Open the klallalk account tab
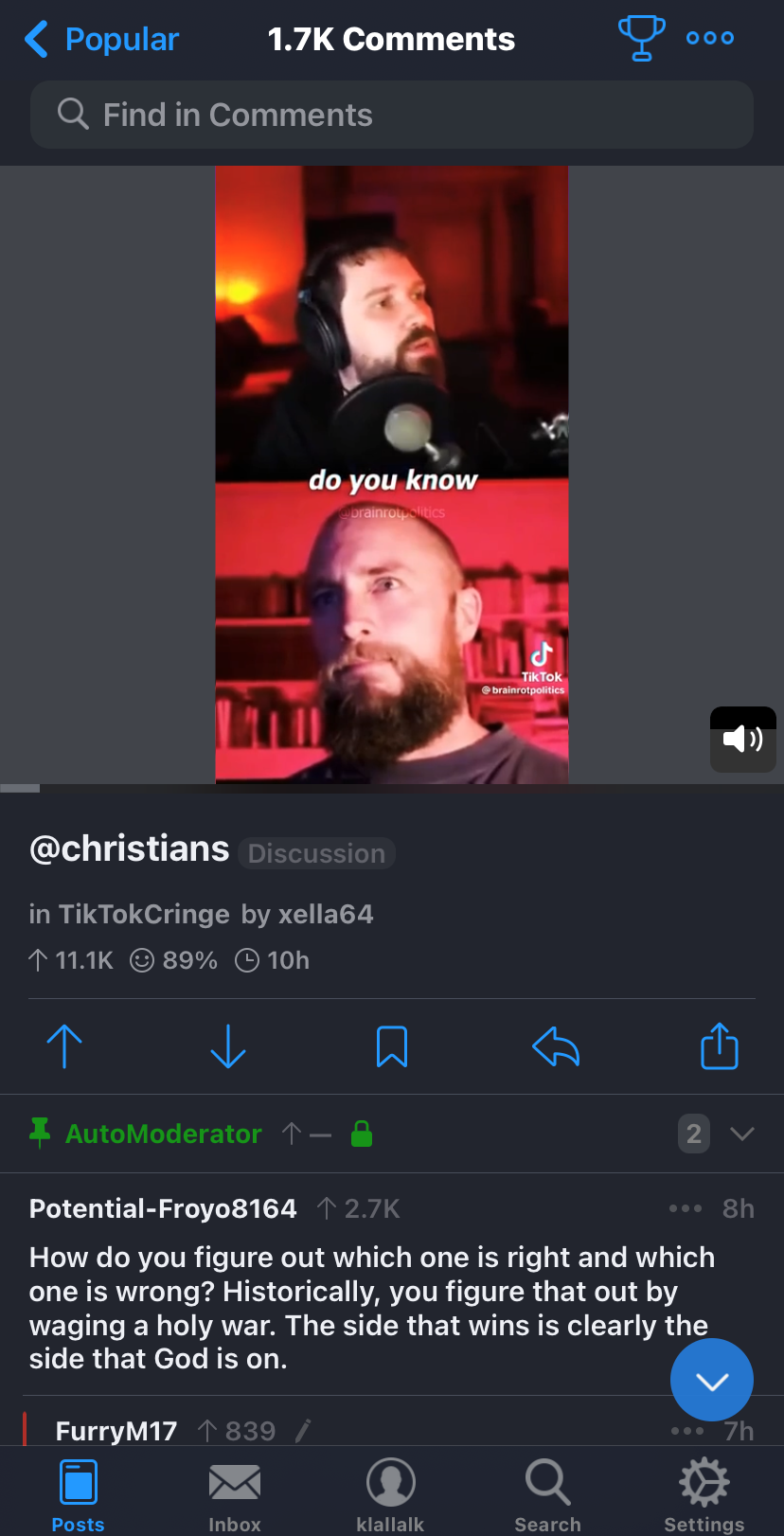The width and height of the screenshot is (784, 1536). [390, 1492]
